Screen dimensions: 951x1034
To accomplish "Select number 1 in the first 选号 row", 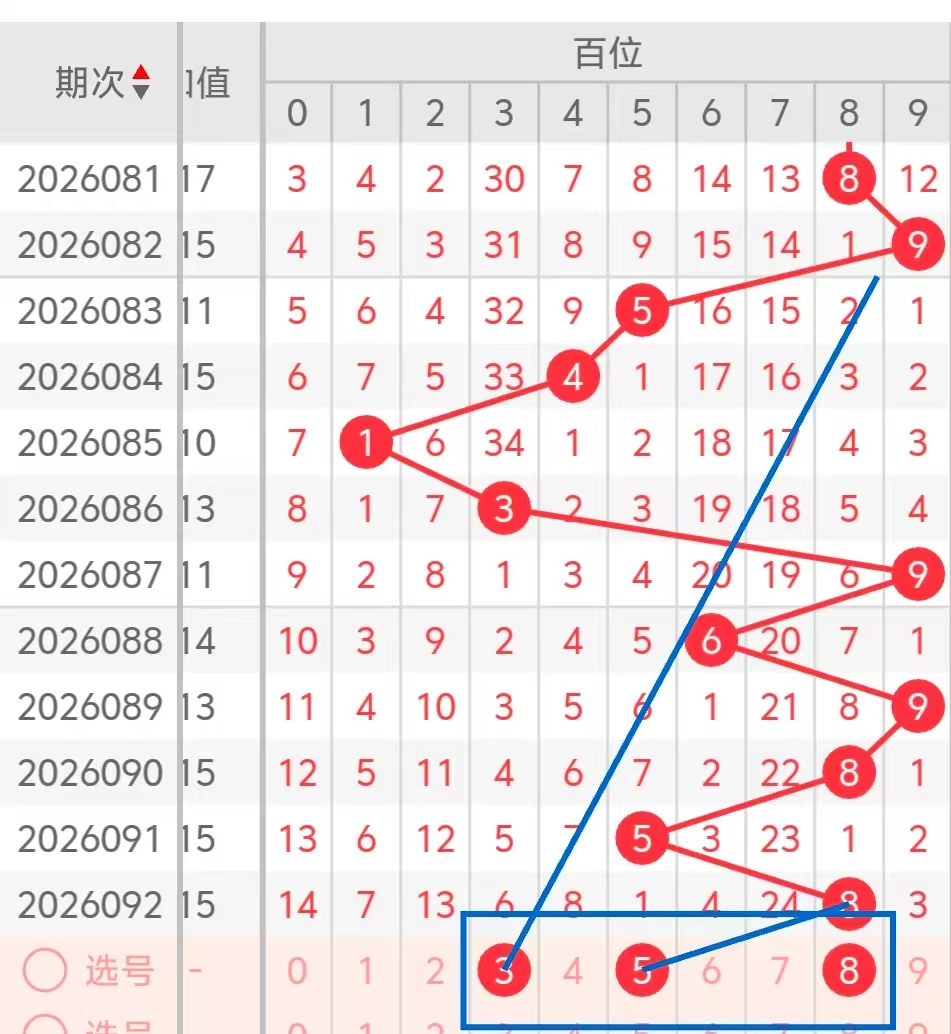I will point(366,970).
